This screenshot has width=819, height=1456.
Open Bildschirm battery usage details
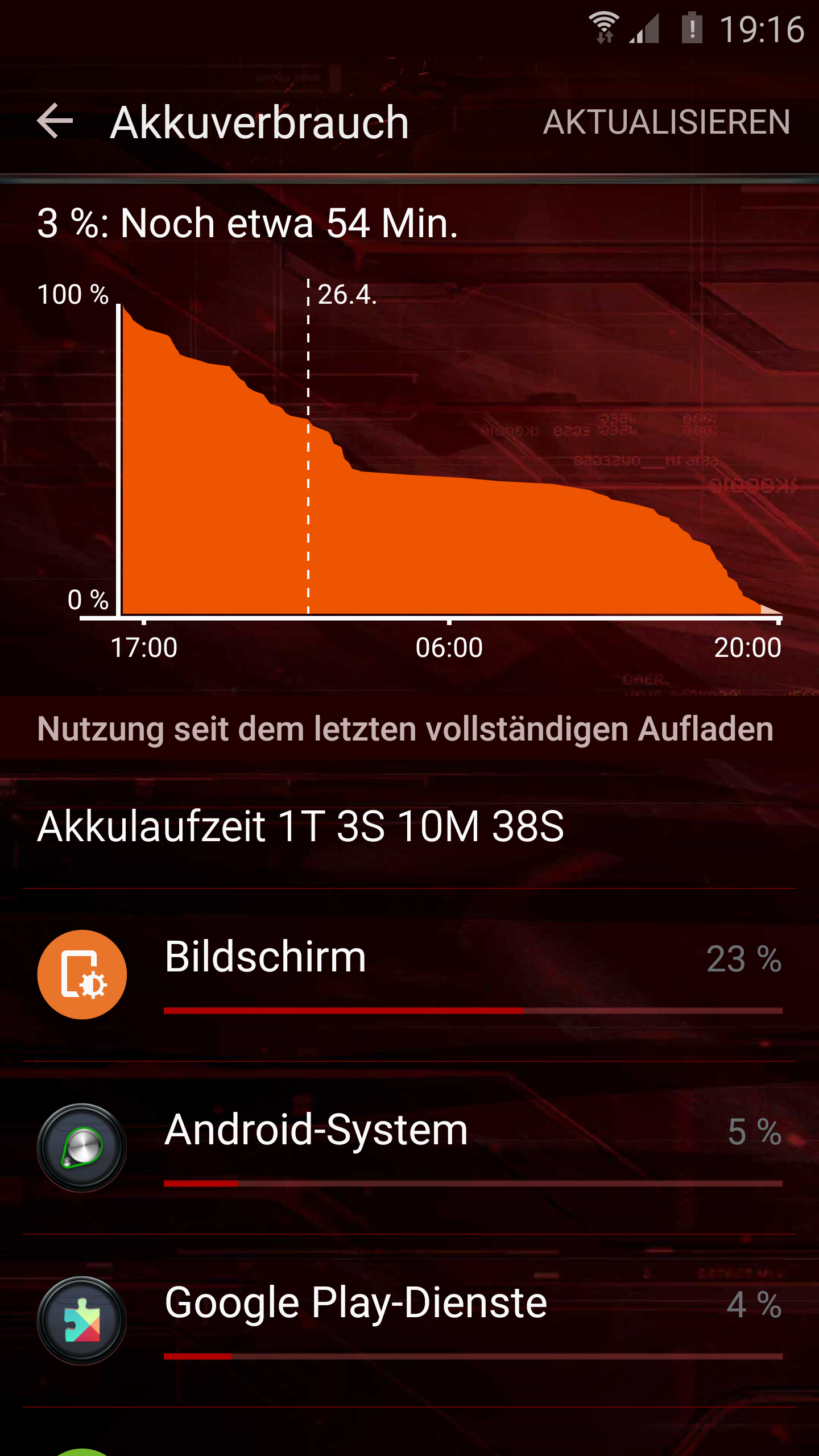point(409,975)
